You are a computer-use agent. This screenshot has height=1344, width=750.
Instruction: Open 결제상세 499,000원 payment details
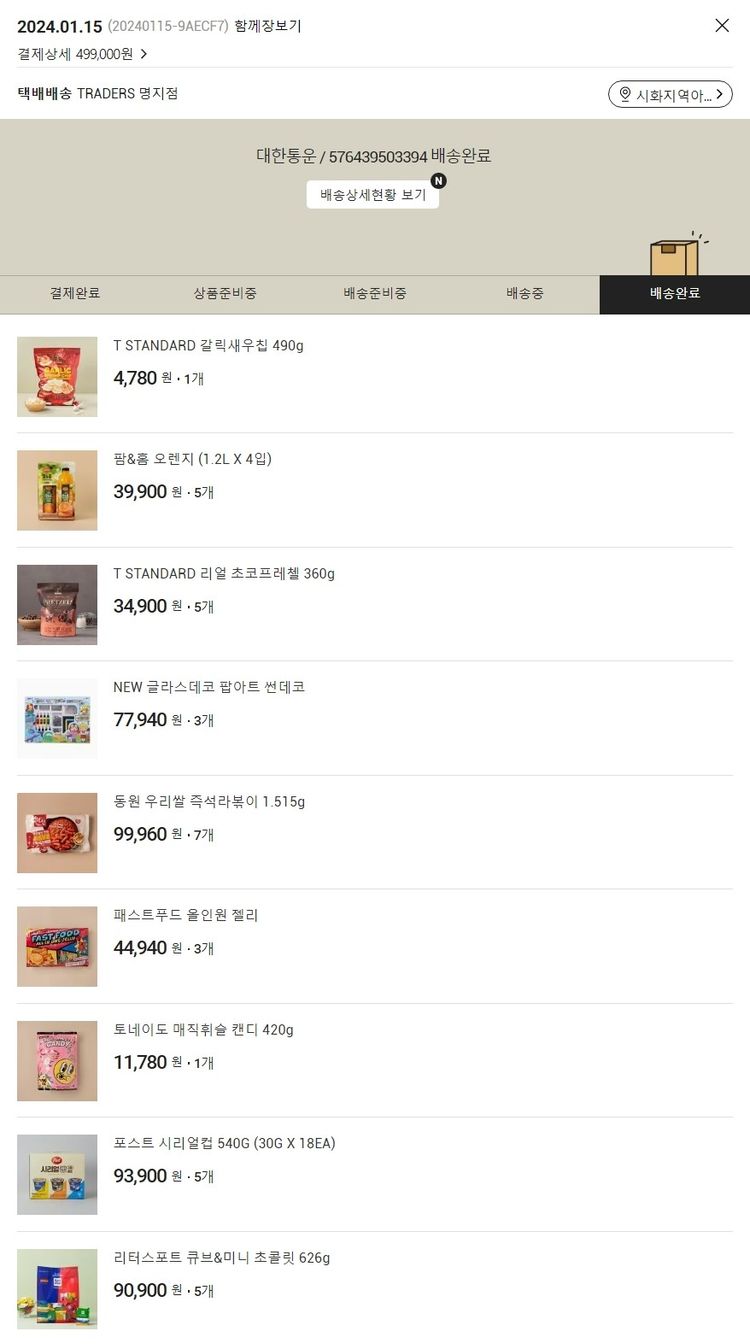82,54
